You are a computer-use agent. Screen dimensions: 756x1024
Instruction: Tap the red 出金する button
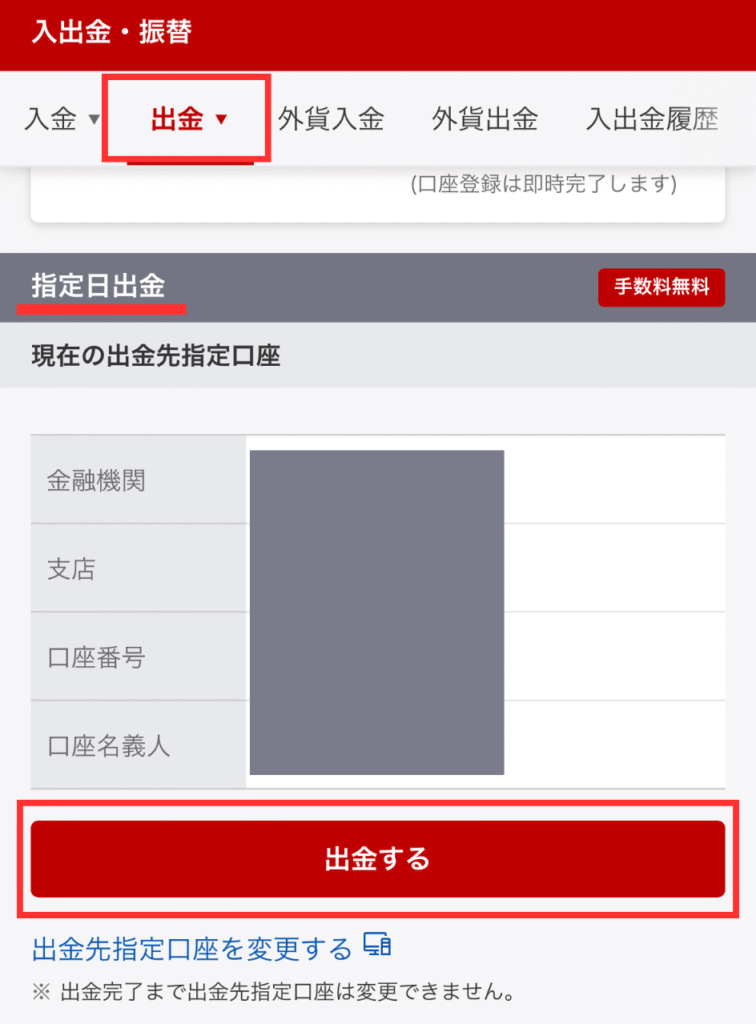(x=377, y=859)
